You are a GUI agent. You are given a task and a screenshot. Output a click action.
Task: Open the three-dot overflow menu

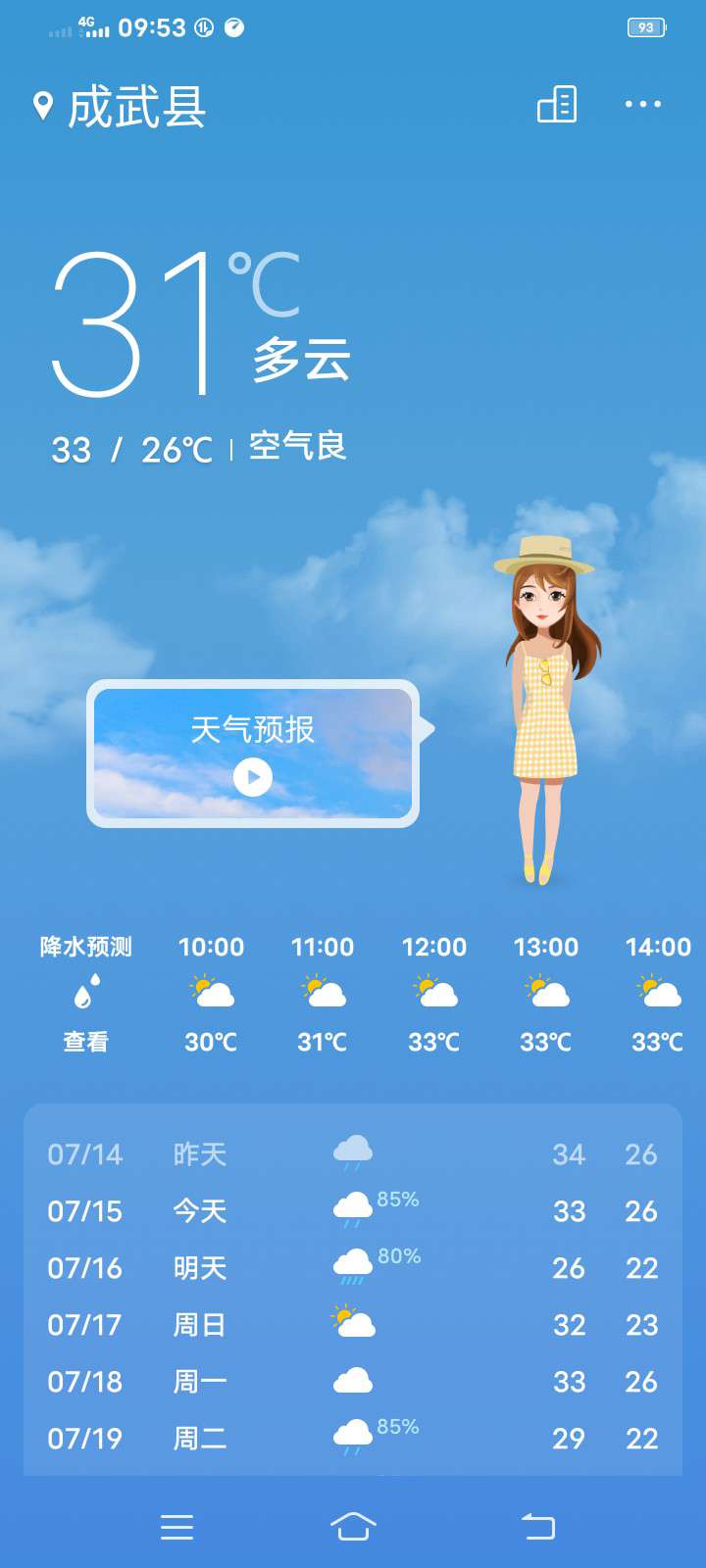click(644, 105)
